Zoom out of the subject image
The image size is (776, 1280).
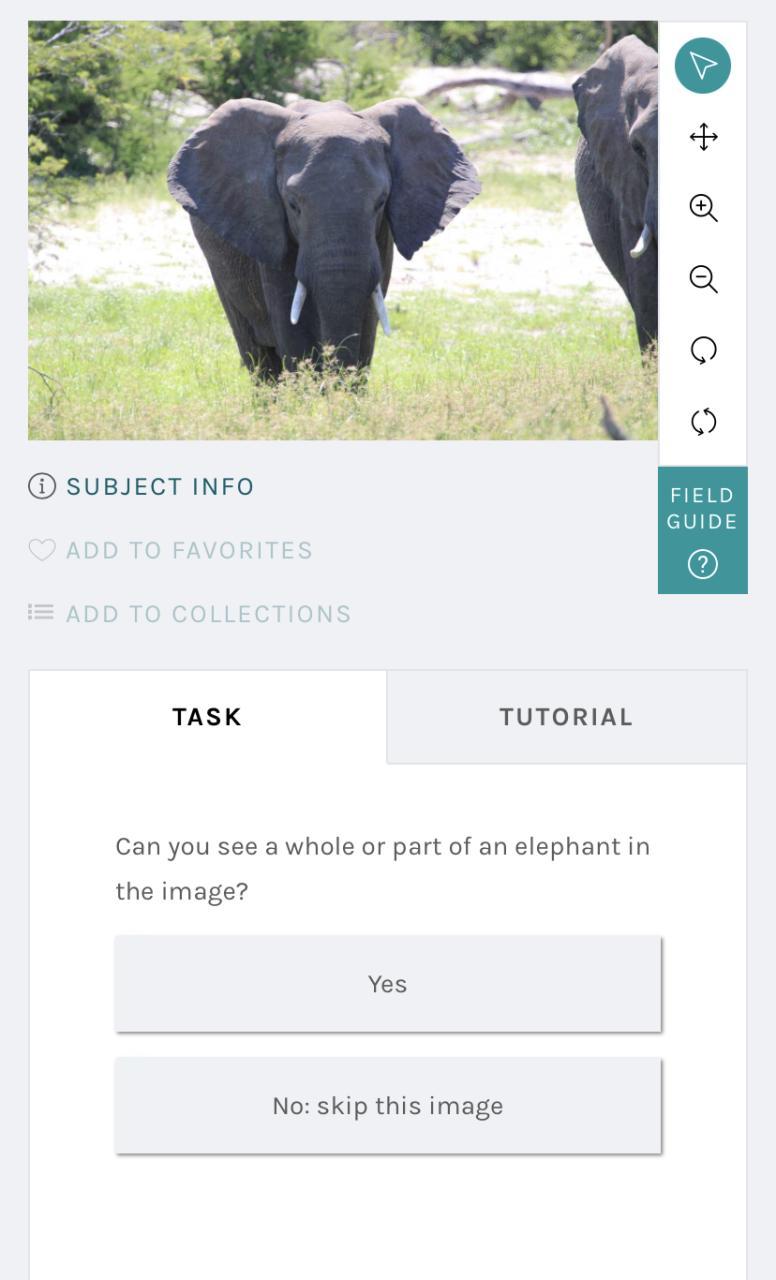(703, 279)
